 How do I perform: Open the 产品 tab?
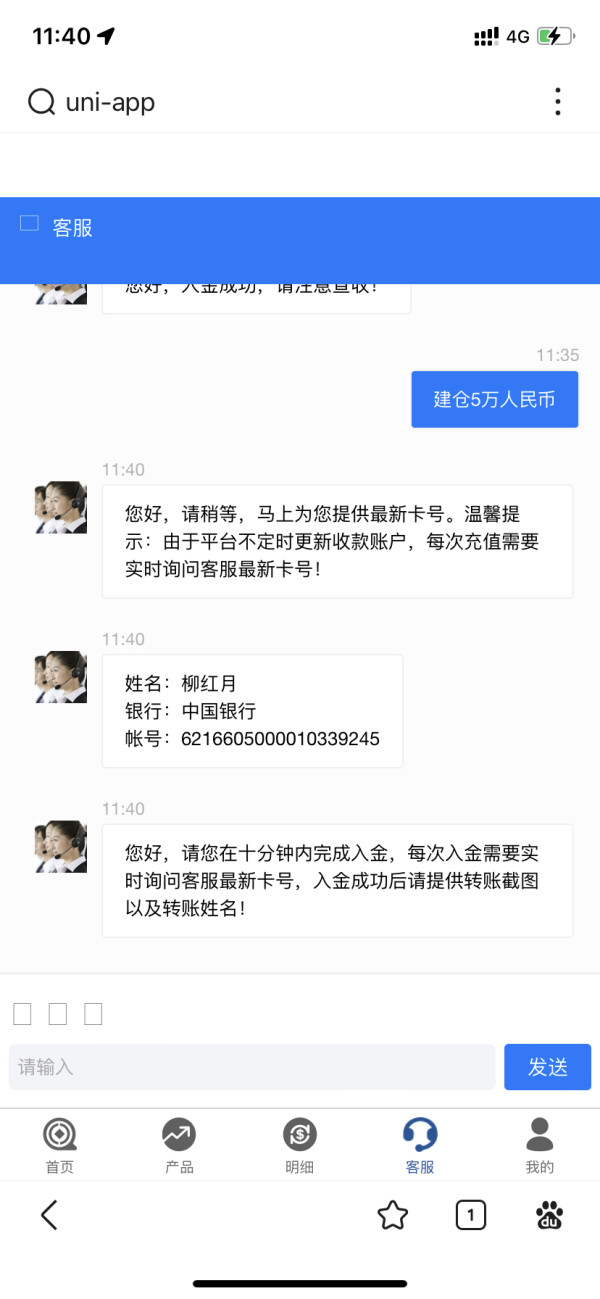(179, 1146)
